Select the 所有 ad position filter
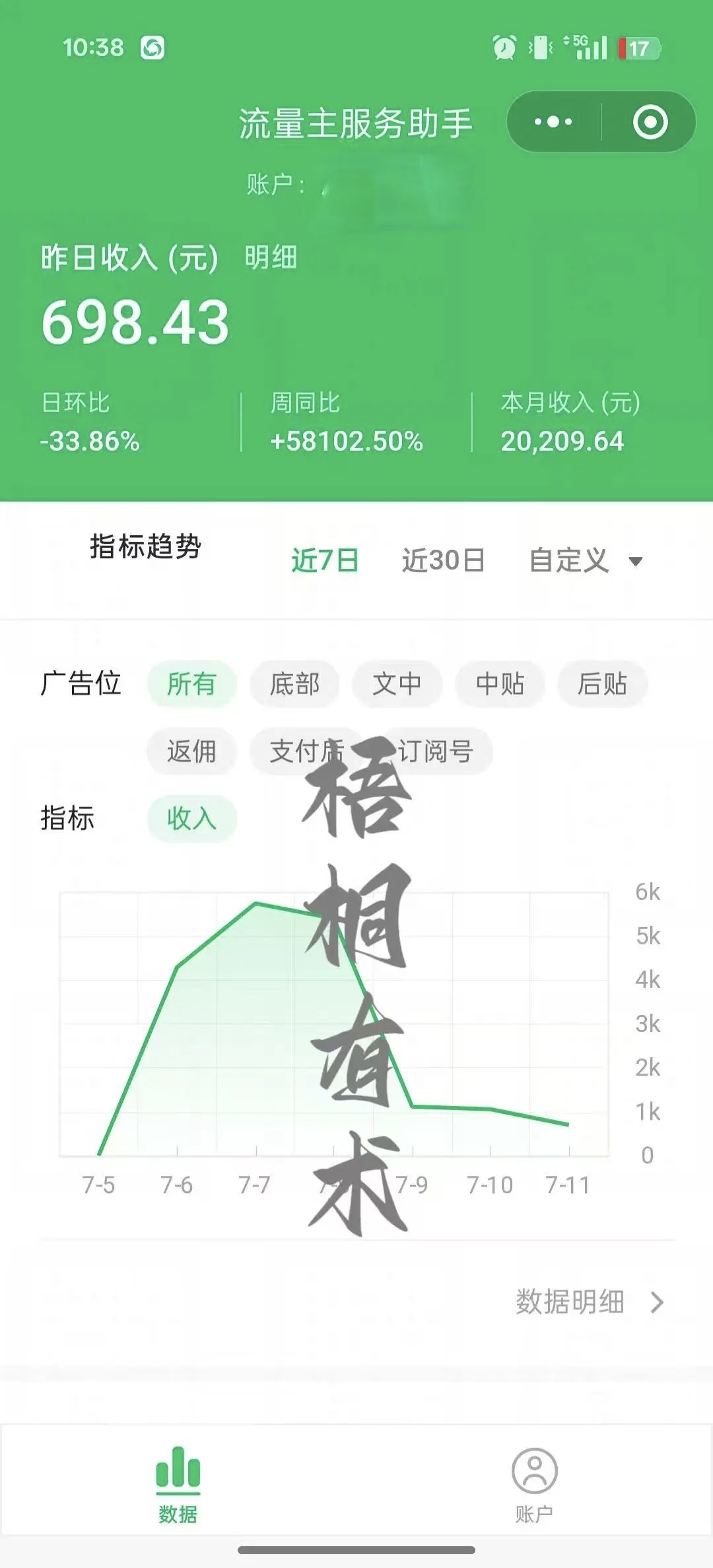713x1568 pixels. pos(191,684)
